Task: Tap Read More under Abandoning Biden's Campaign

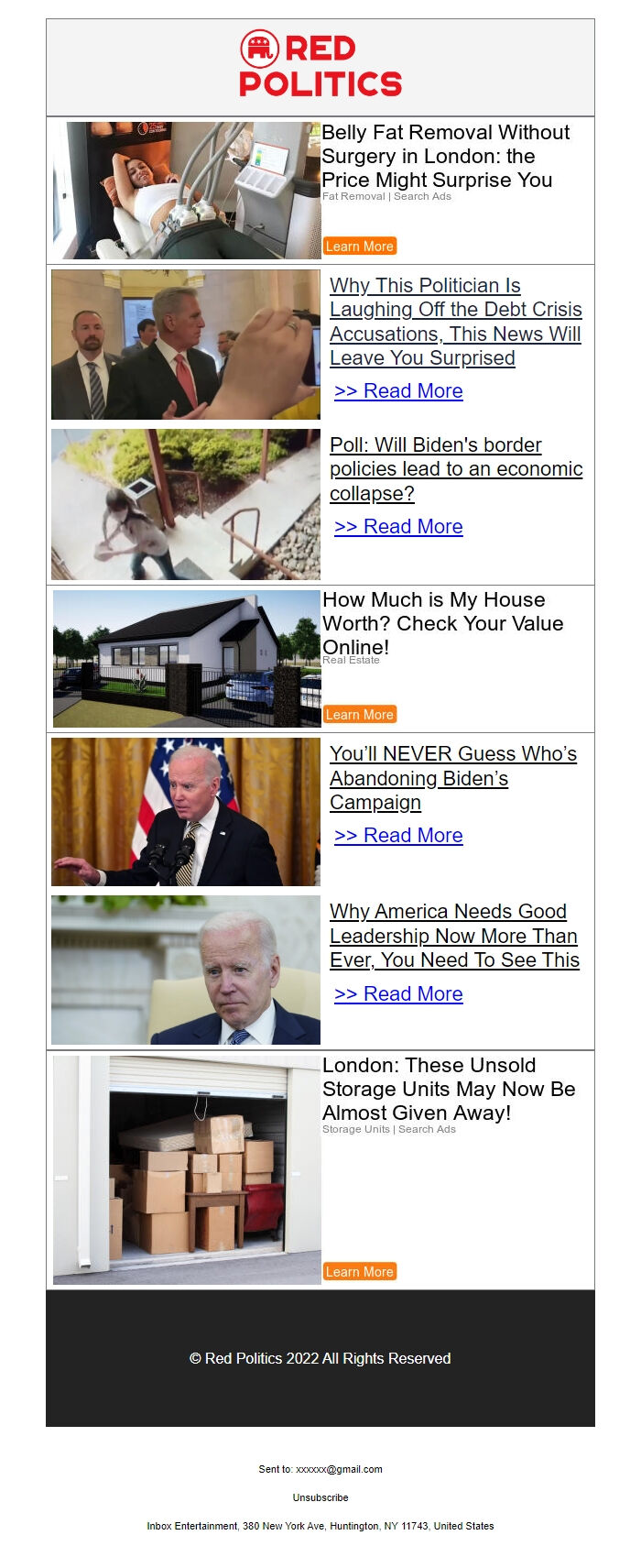Action: coord(398,836)
